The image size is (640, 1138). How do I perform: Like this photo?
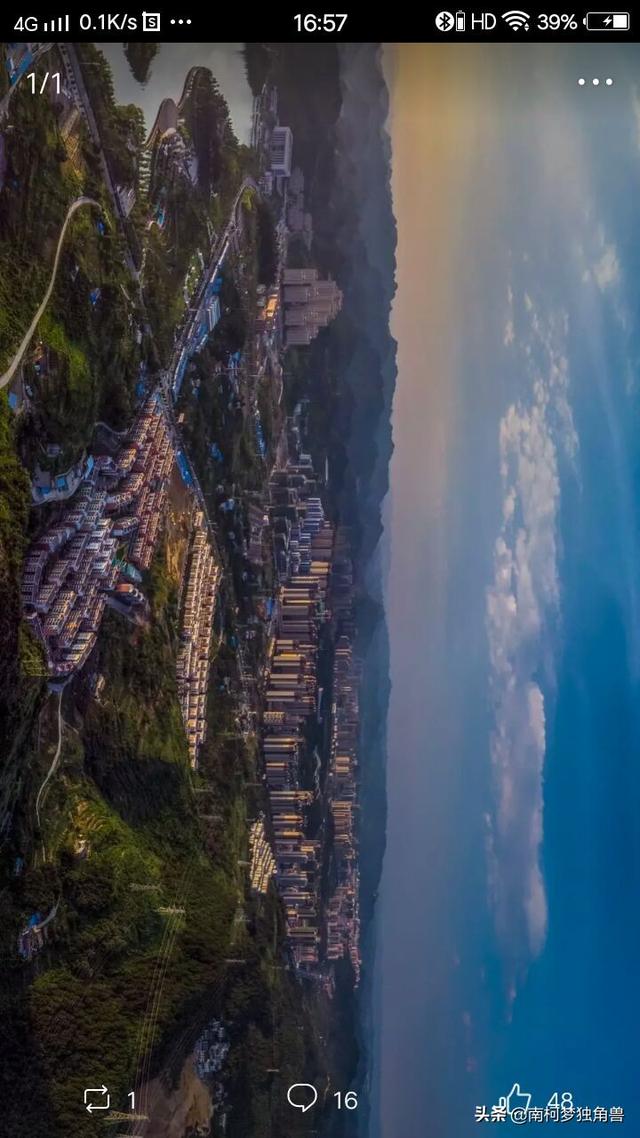517,1099
